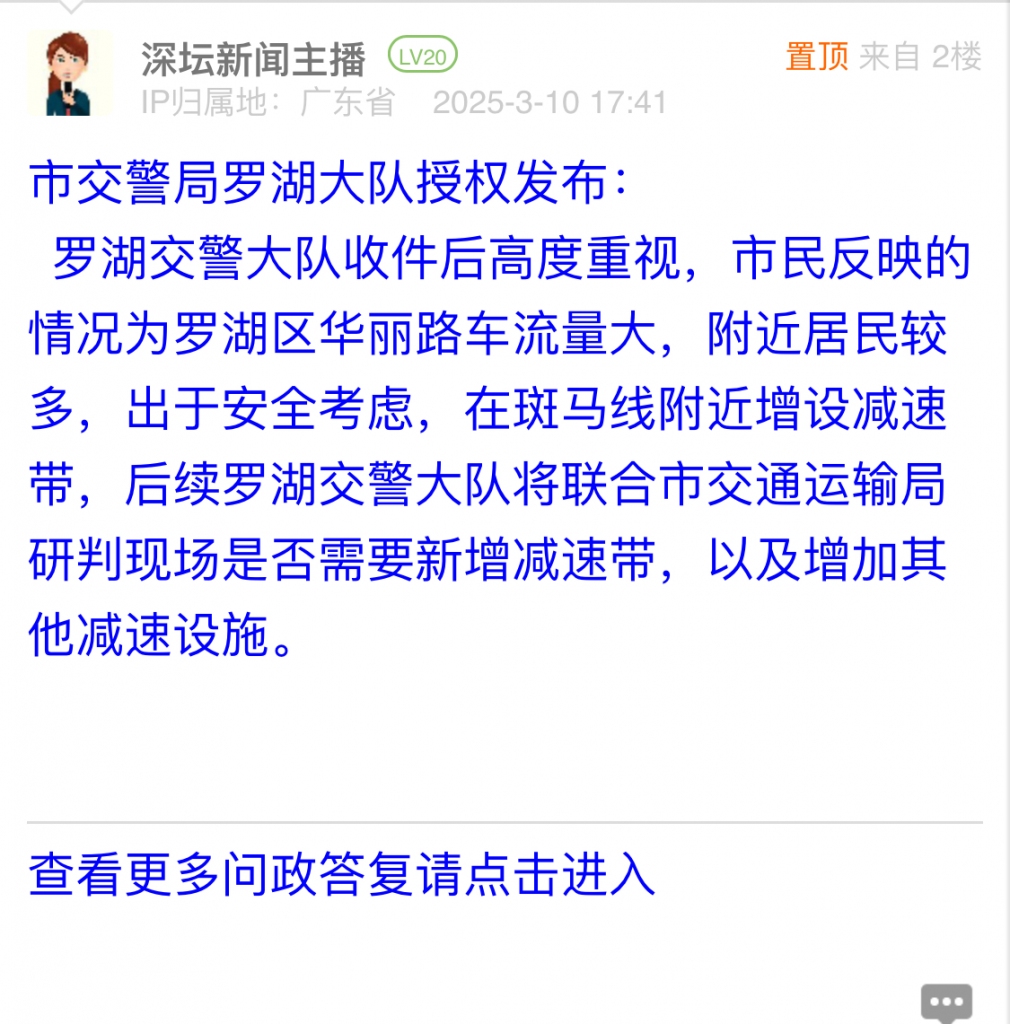Viewport: 1010px width, 1024px height.
Task: Open the comment bubble icon
Action: tap(945, 1002)
